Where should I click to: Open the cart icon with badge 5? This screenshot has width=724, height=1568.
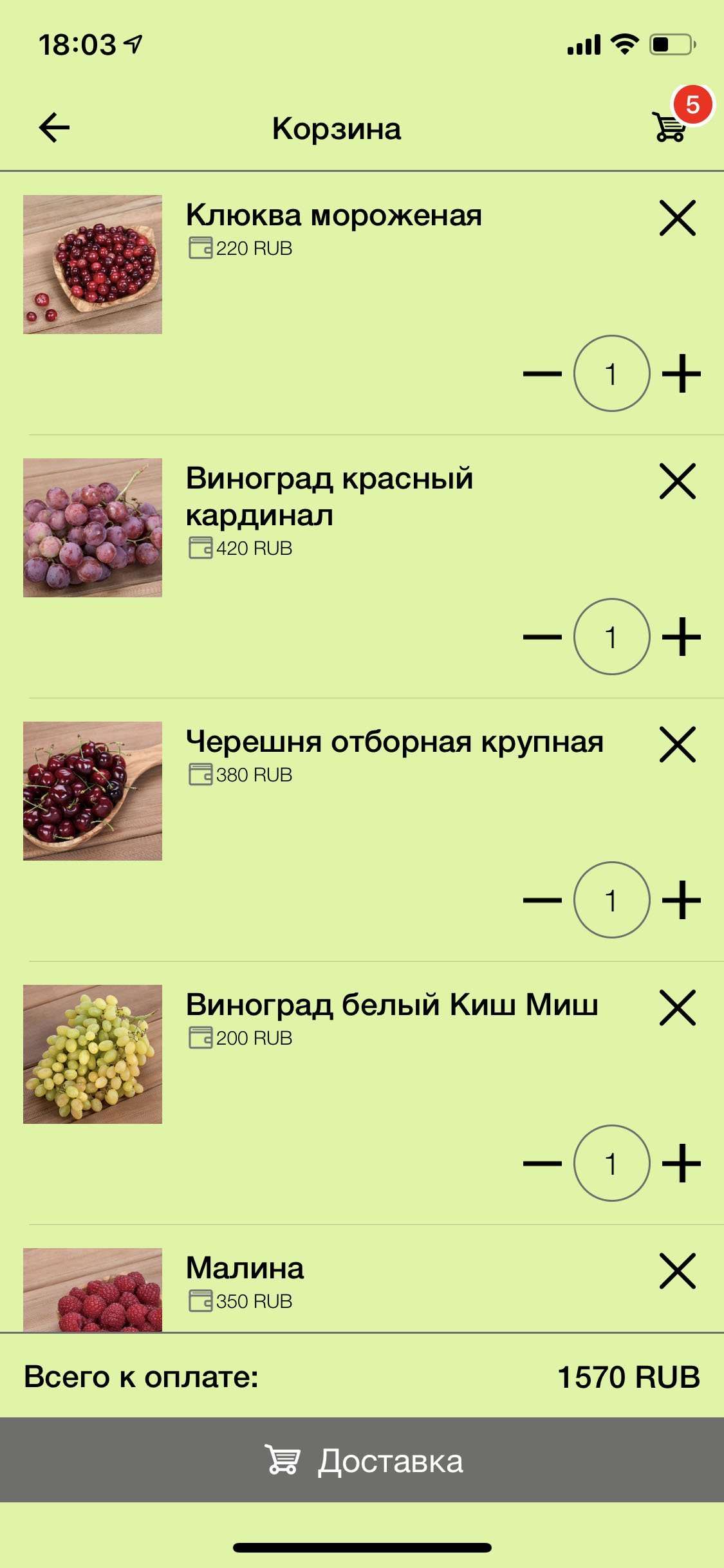pos(671,126)
